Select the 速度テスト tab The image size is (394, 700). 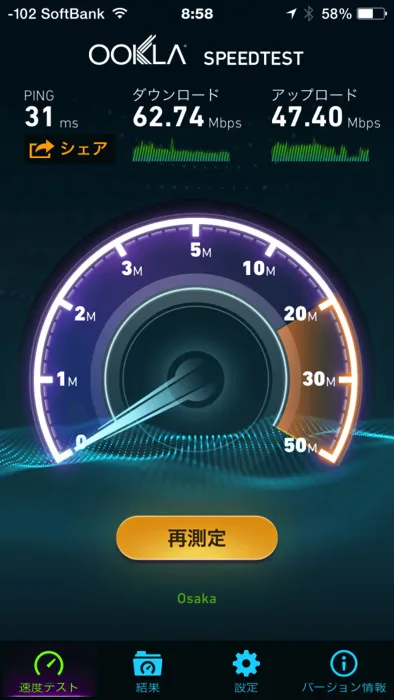point(49,670)
